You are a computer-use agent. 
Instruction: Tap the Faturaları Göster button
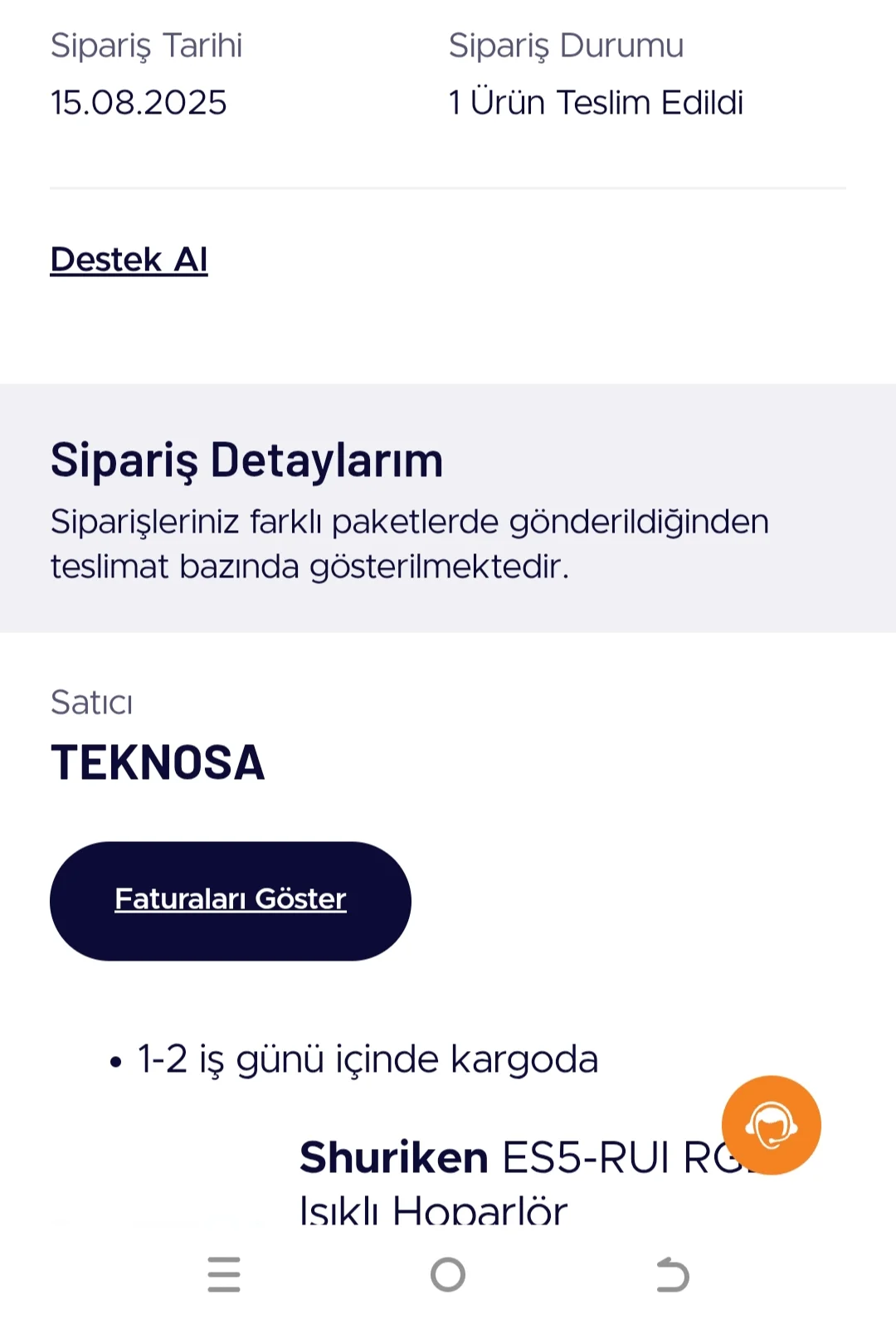(x=230, y=901)
